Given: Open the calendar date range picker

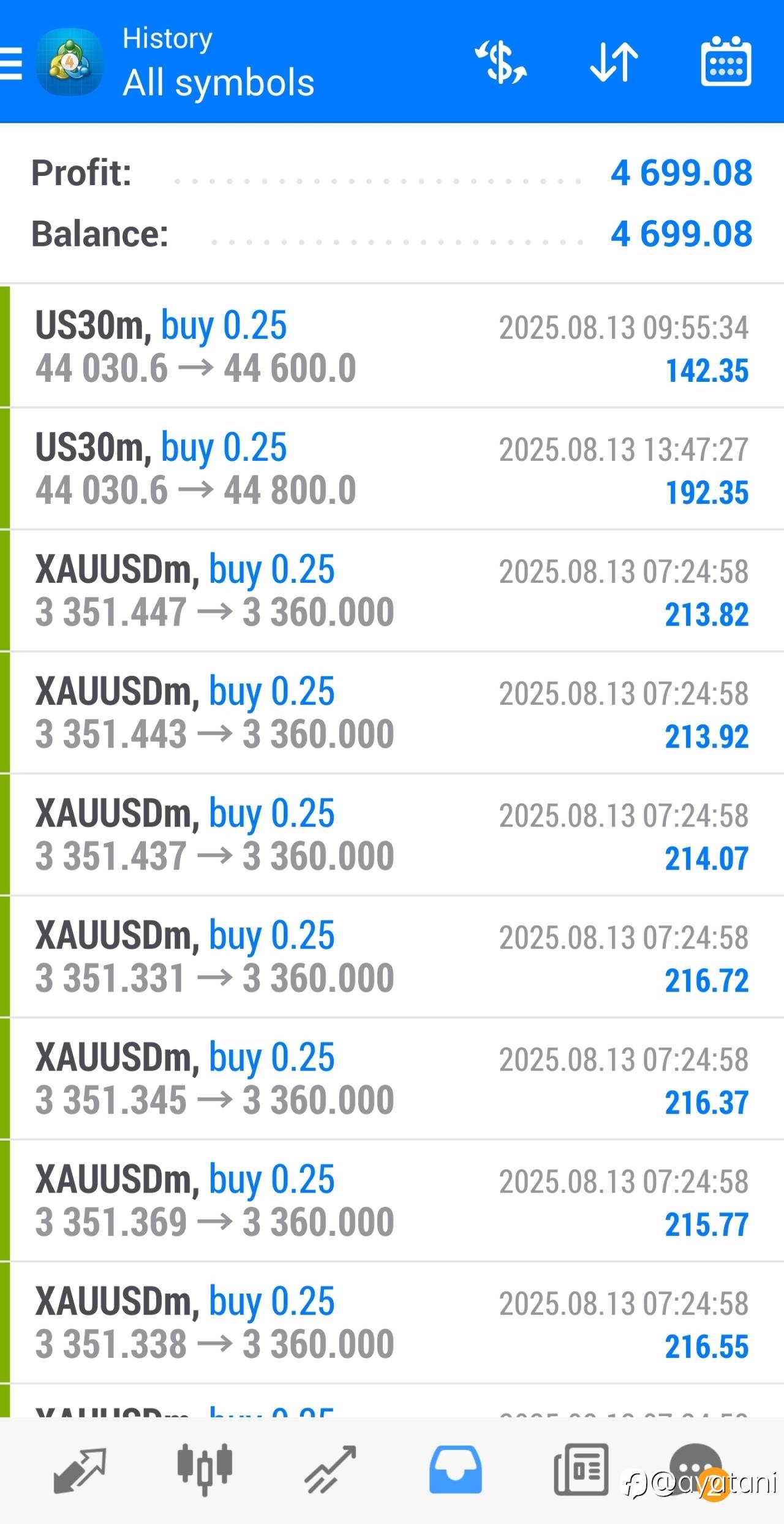Looking at the screenshot, I should 726,61.
